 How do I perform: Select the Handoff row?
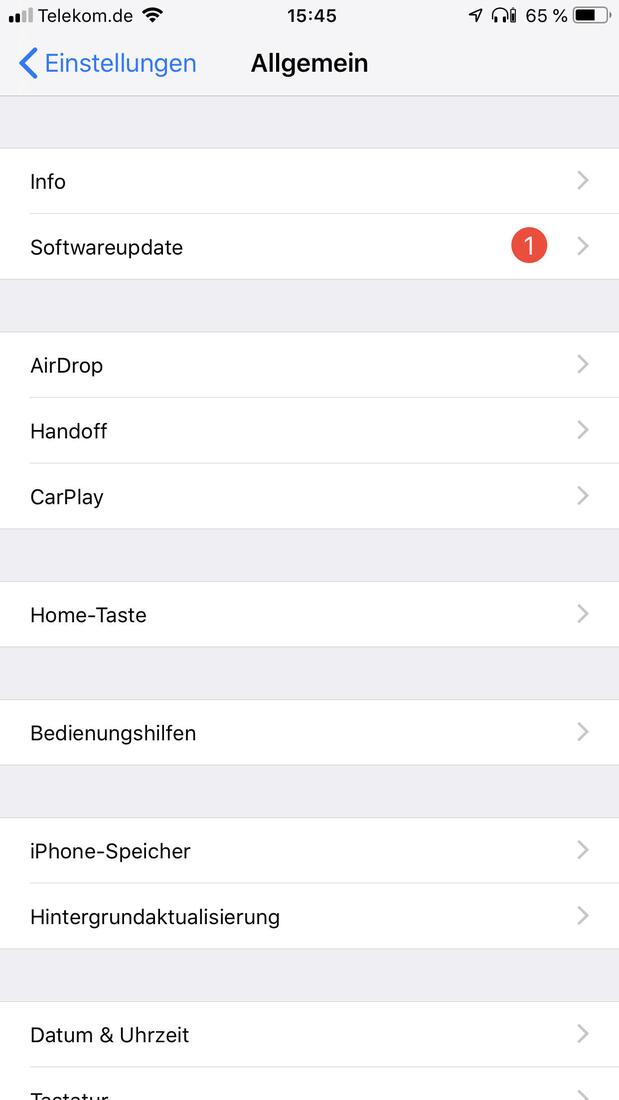click(x=309, y=431)
